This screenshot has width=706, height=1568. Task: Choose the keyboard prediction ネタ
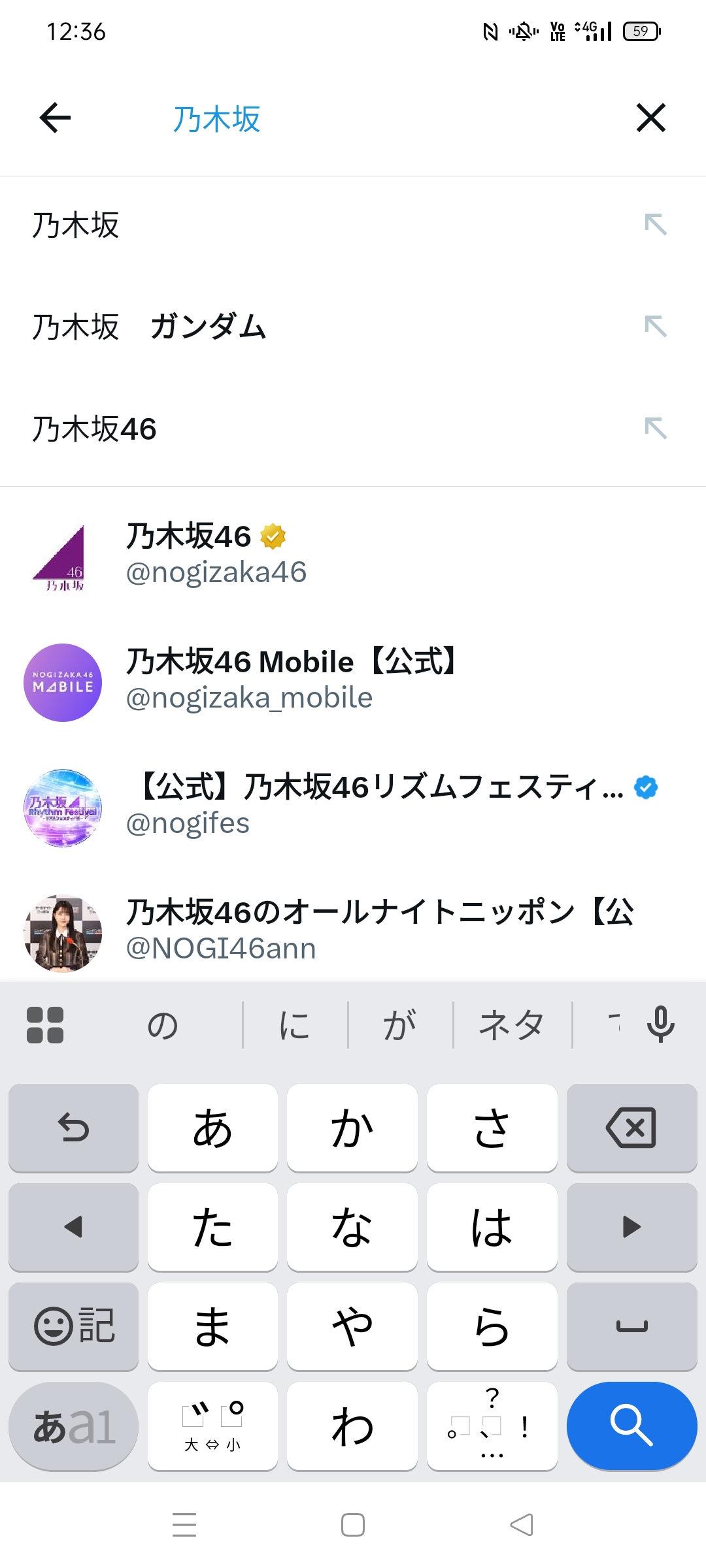[x=512, y=1024]
